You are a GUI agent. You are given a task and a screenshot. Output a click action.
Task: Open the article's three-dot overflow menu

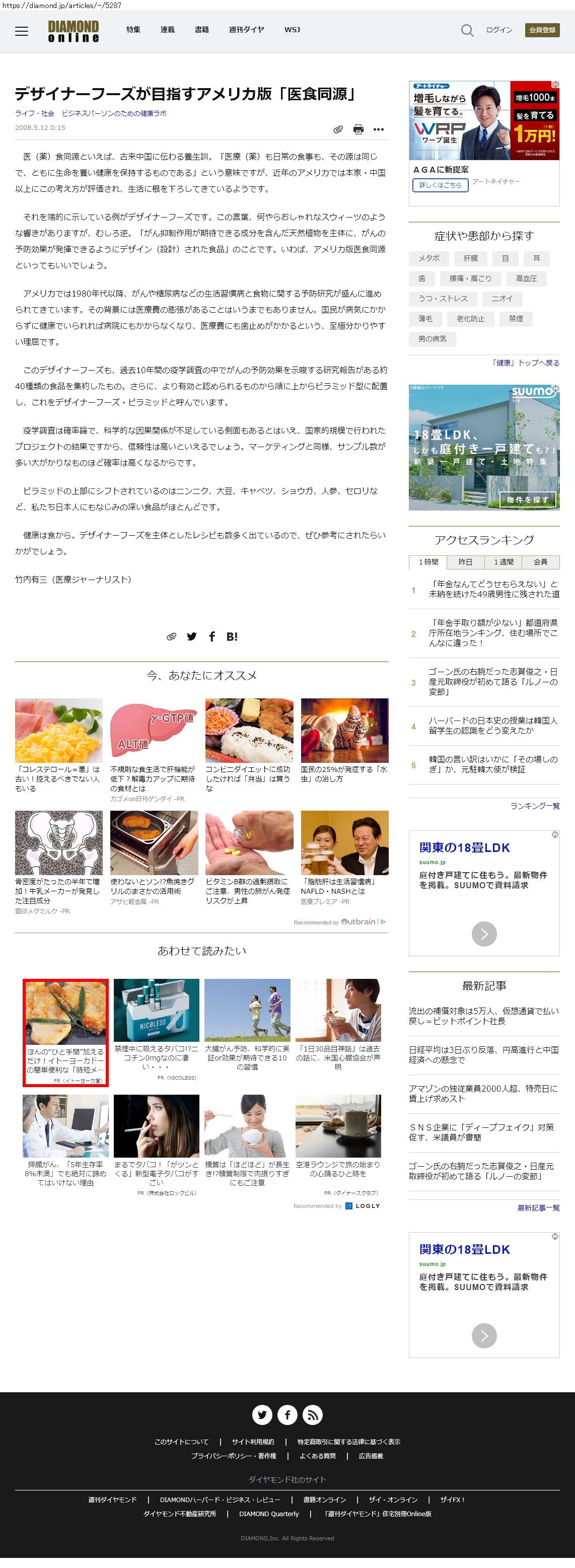coord(379,129)
